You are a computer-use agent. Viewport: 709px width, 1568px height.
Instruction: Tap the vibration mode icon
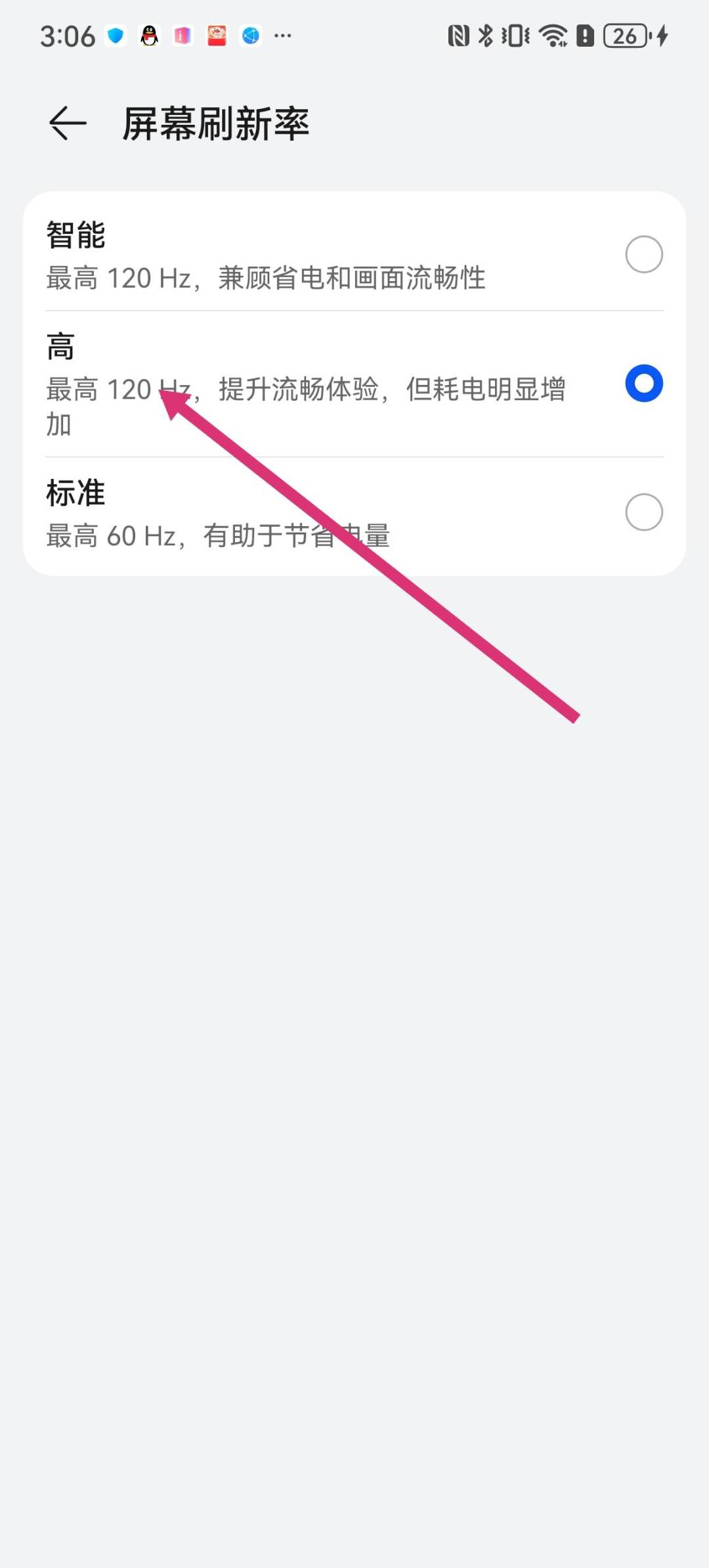[x=515, y=35]
